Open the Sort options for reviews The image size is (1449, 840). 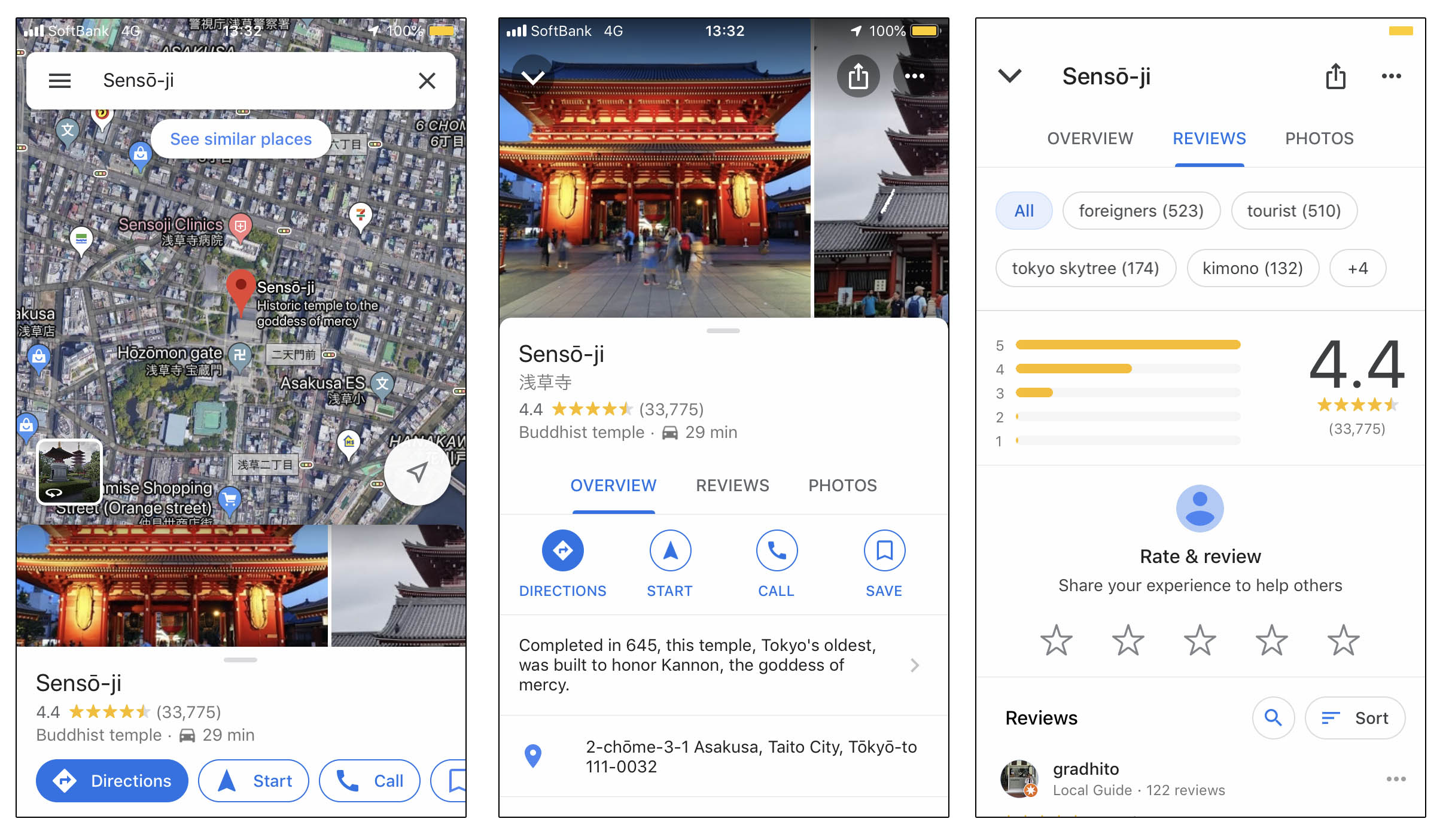tap(1354, 717)
